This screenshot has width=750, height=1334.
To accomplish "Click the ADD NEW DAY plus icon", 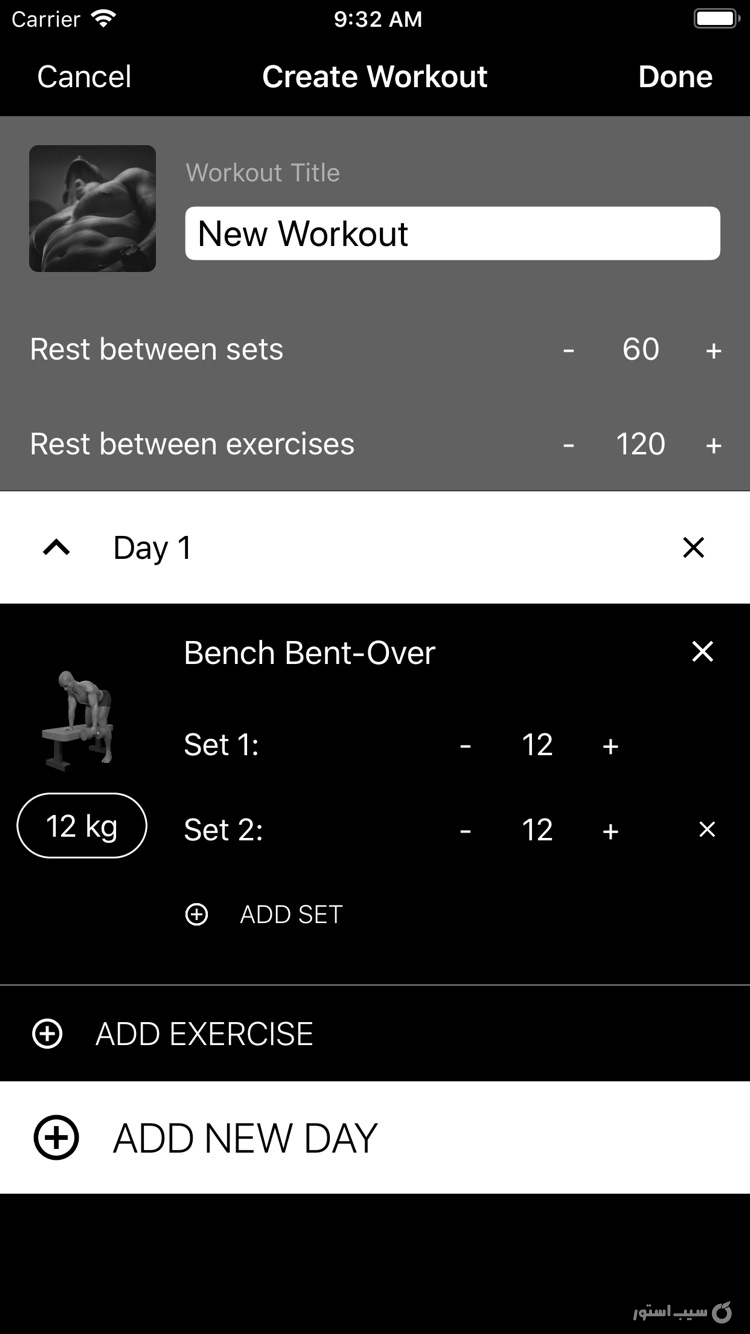I will click(56, 1138).
